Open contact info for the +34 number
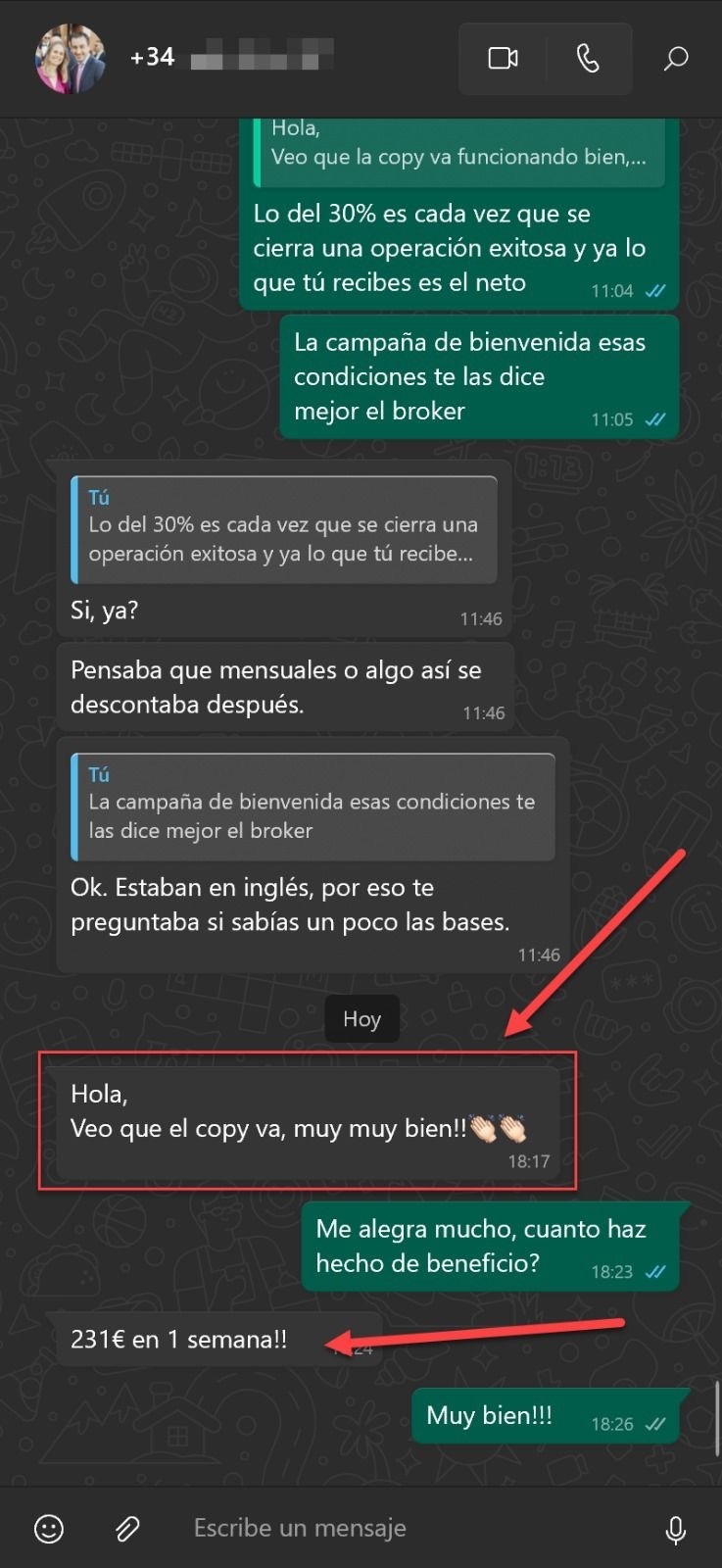This screenshot has width=722, height=1568. [x=231, y=57]
